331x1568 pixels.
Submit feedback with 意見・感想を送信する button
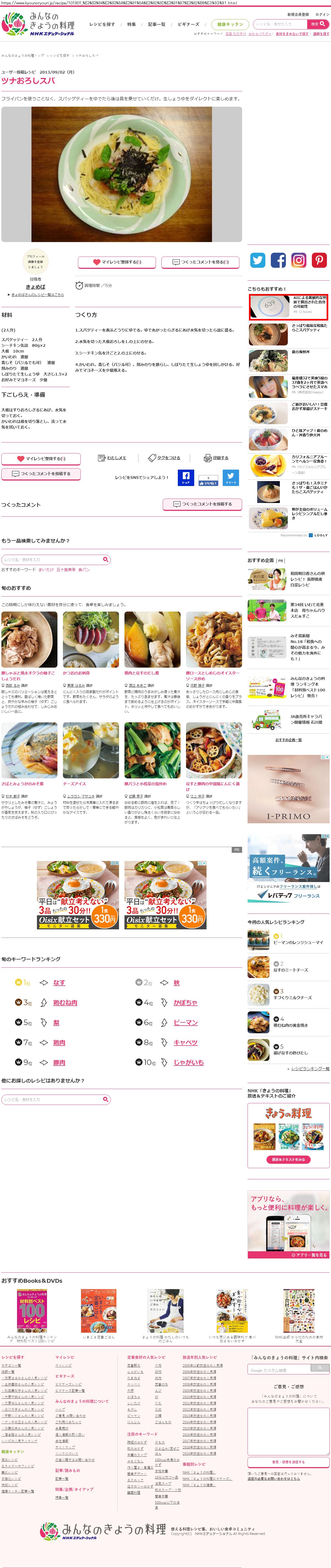coord(288,1462)
